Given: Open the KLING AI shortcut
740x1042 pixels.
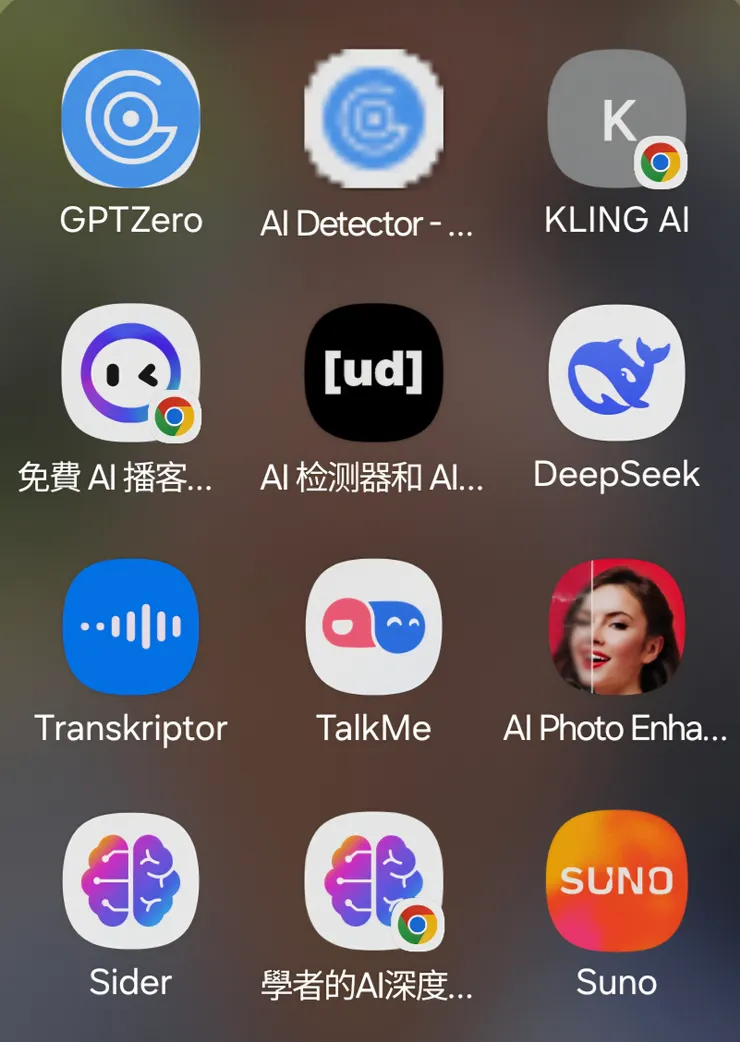Looking at the screenshot, I should click(617, 120).
